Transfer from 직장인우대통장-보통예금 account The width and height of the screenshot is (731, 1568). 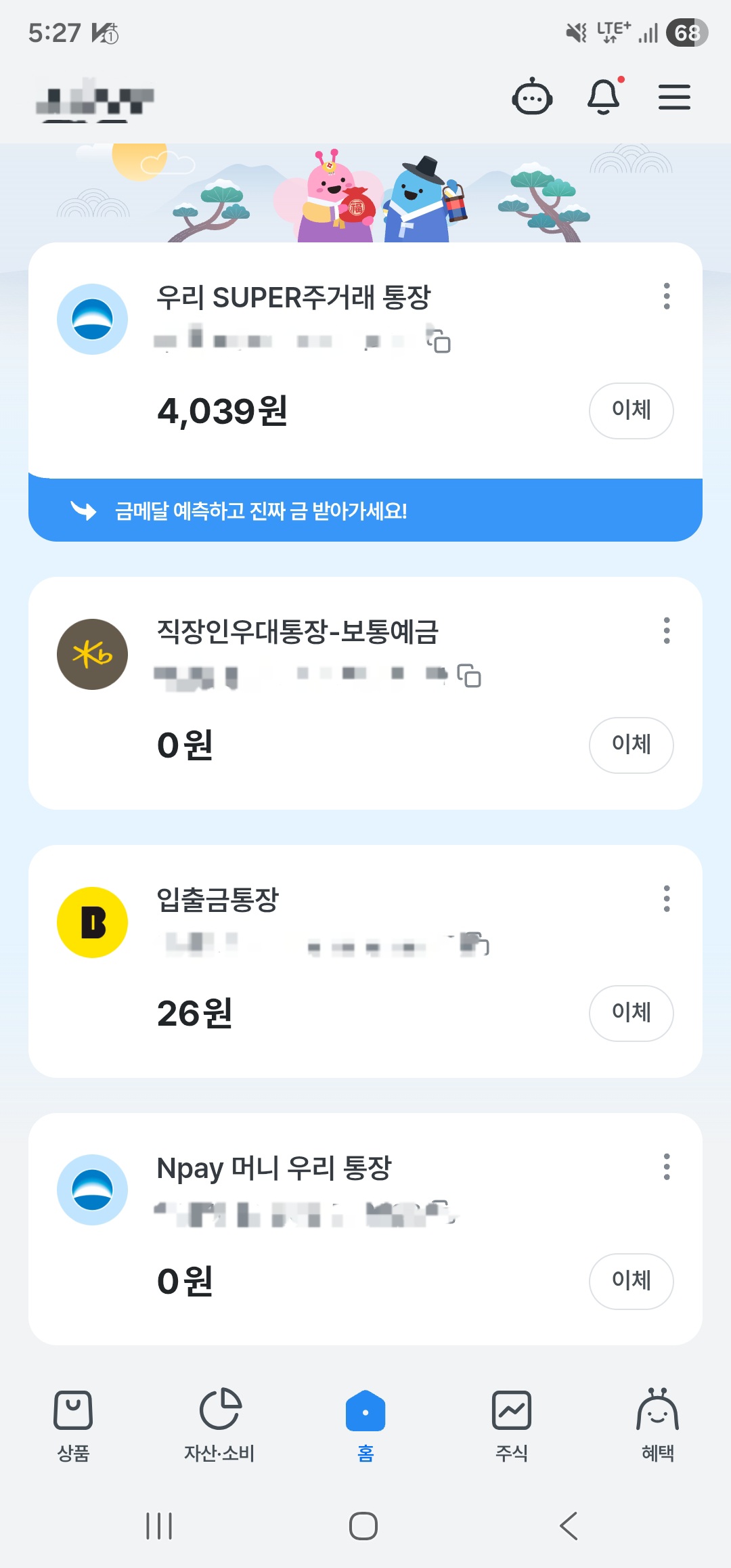(631, 745)
